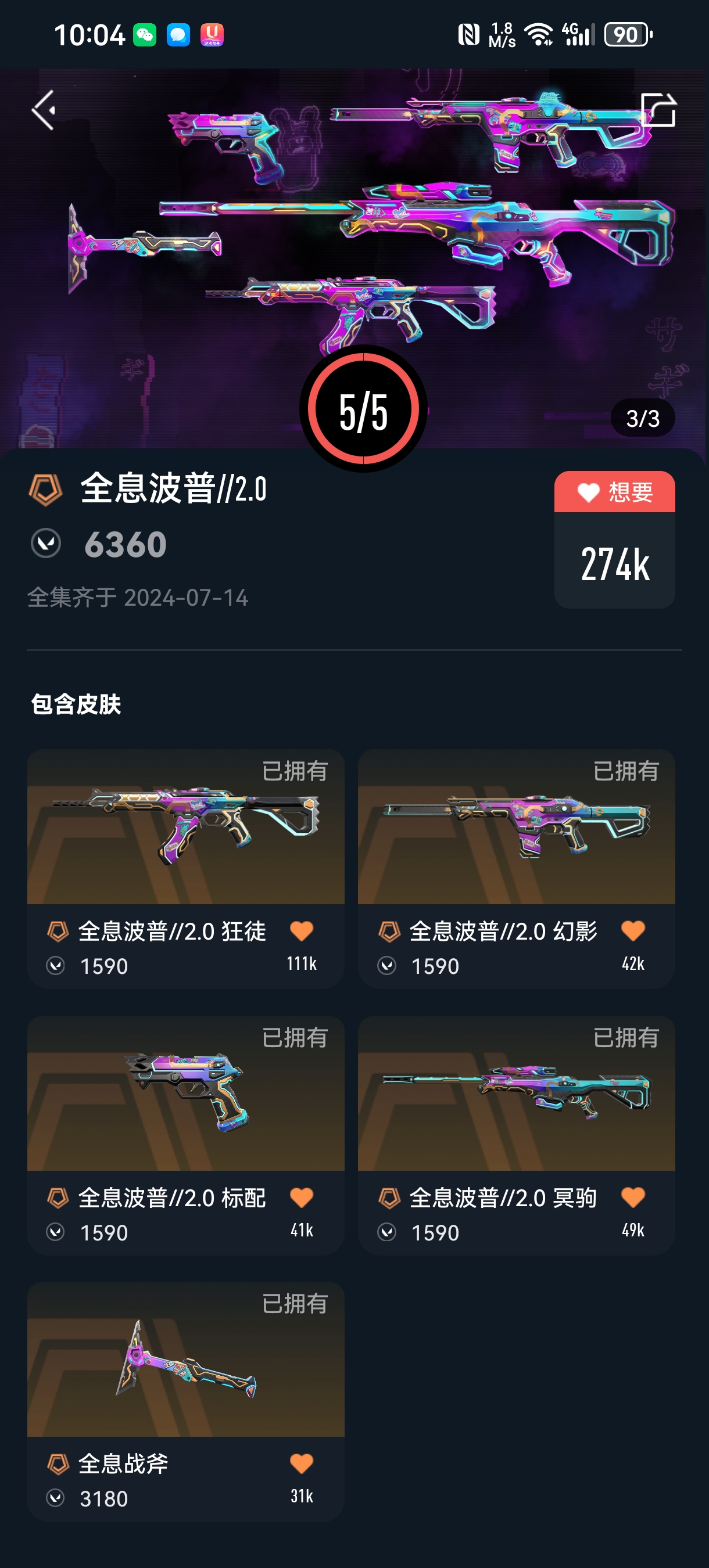The height and width of the screenshot is (1568, 709).
Task: Like the 全息战斧 skin
Action: (302, 1463)
